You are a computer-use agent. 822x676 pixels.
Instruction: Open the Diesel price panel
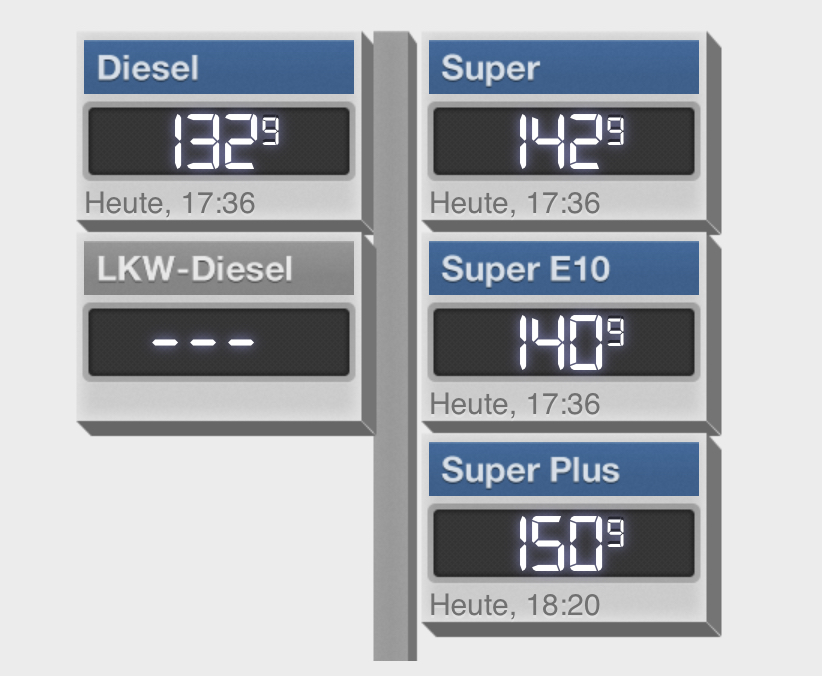(219, 140)
